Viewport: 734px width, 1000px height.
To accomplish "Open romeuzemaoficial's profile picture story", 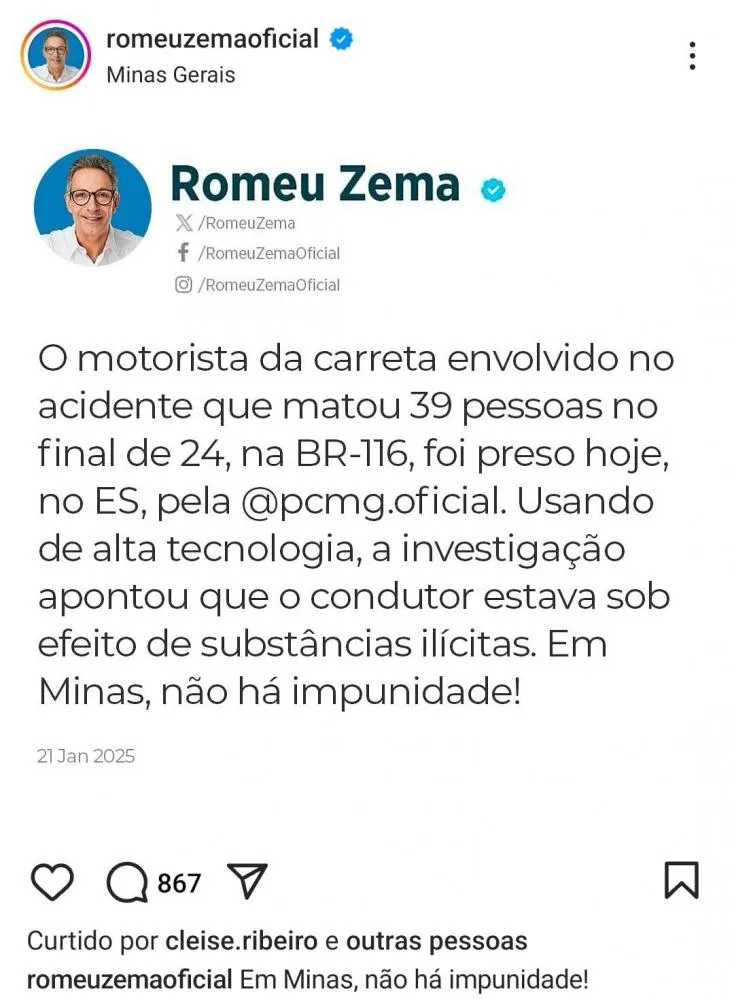I will click(x=56, y=56).
